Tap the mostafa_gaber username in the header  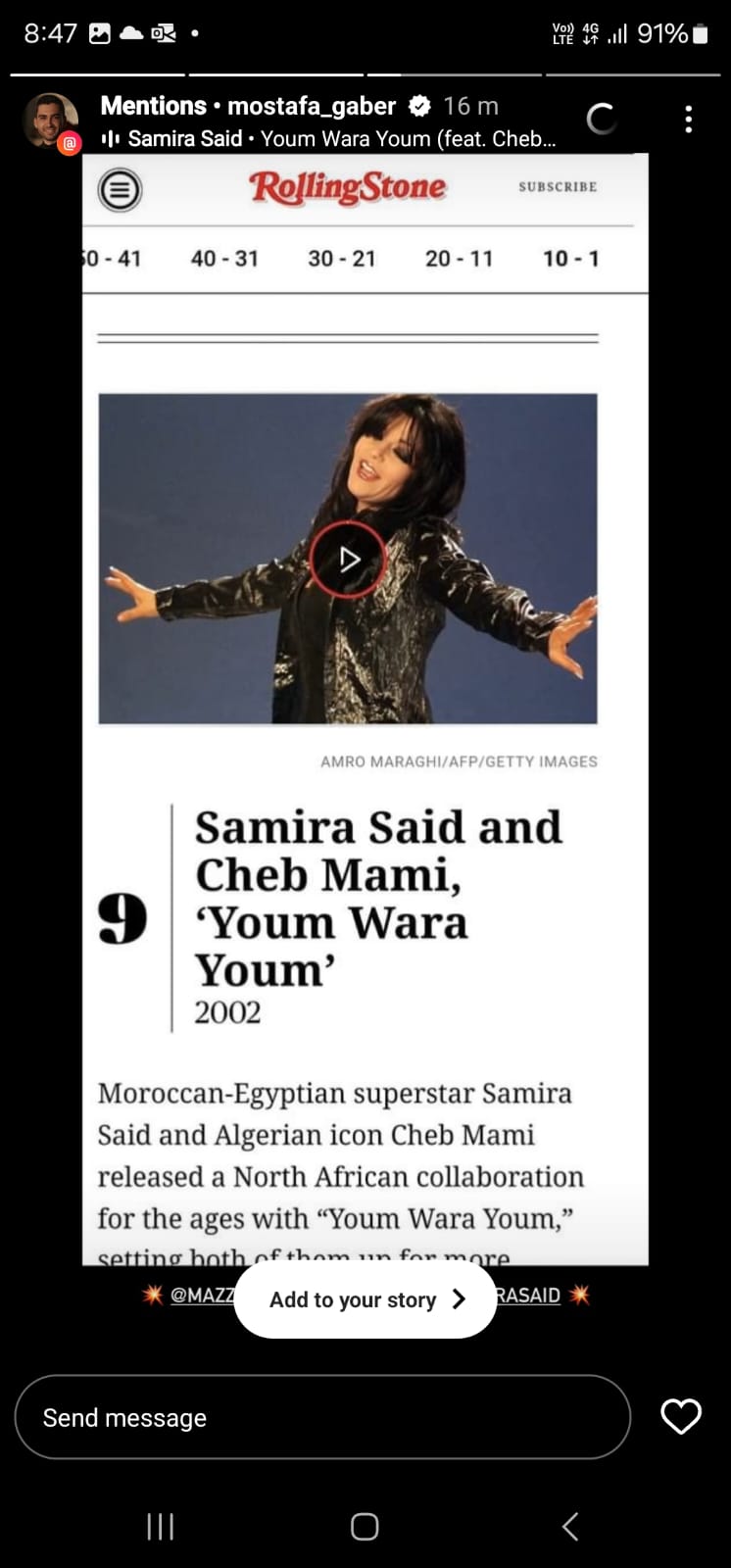pos(312,106)
